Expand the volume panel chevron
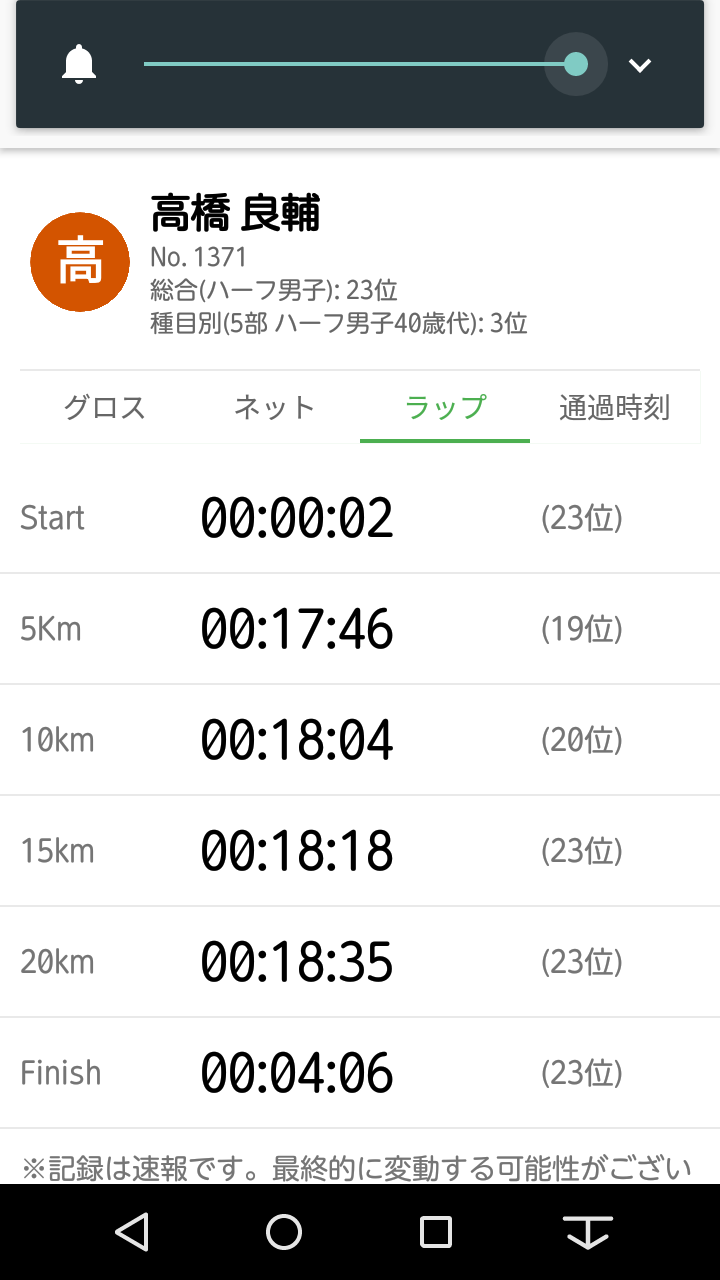720x1280 pixels. (x=640, y=66)
